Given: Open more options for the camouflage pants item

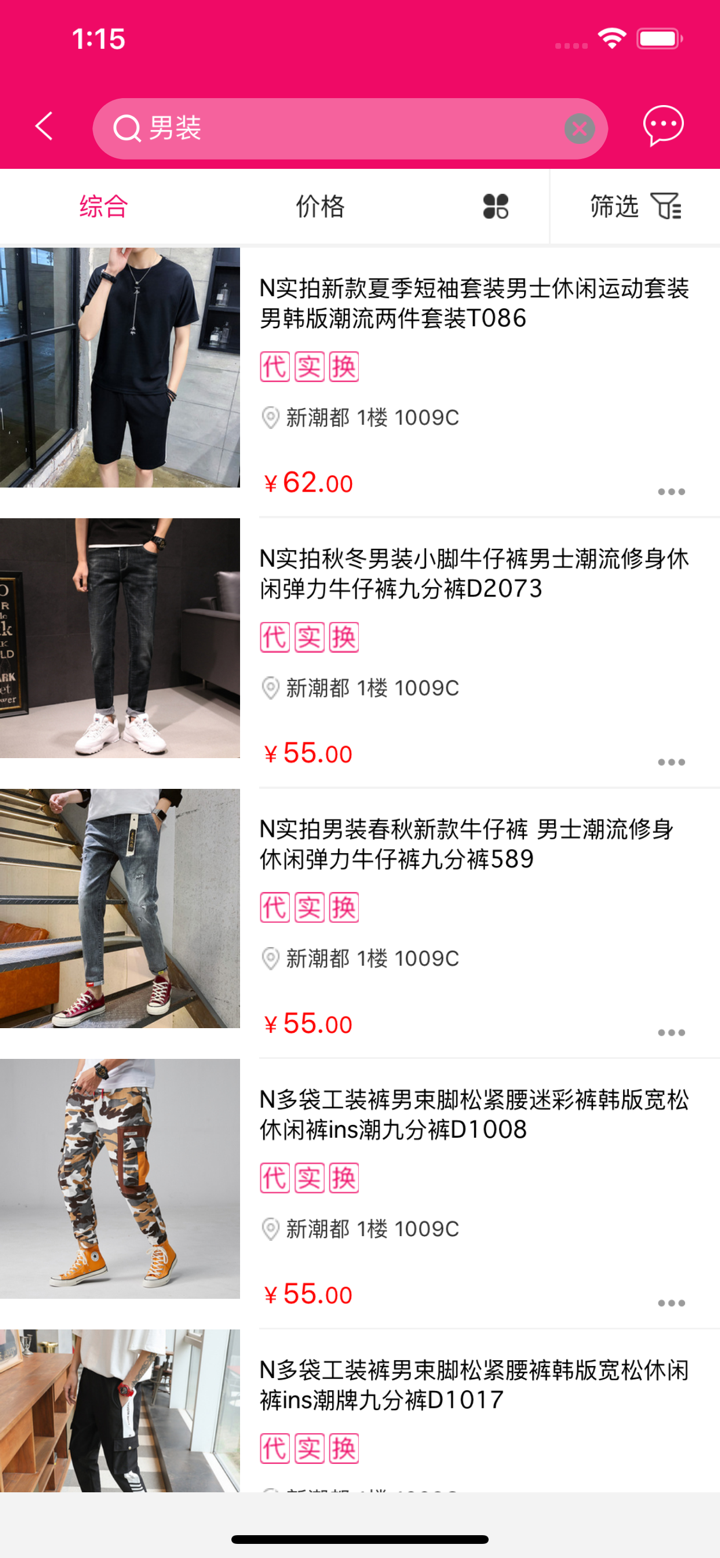Looking at the screenshot, I should [671, 1302].
